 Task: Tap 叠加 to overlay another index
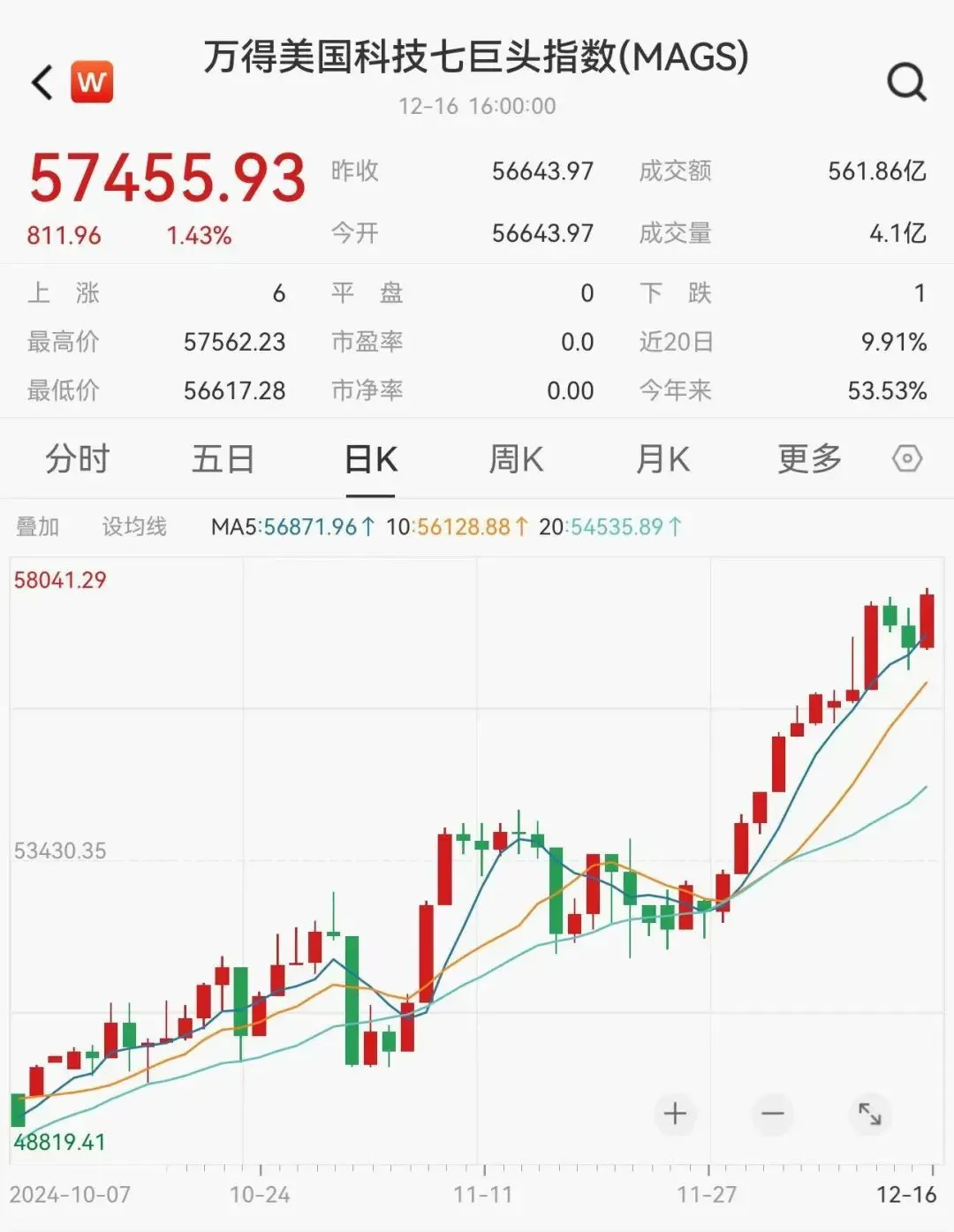pyautogui.click(x=38, y=527)
